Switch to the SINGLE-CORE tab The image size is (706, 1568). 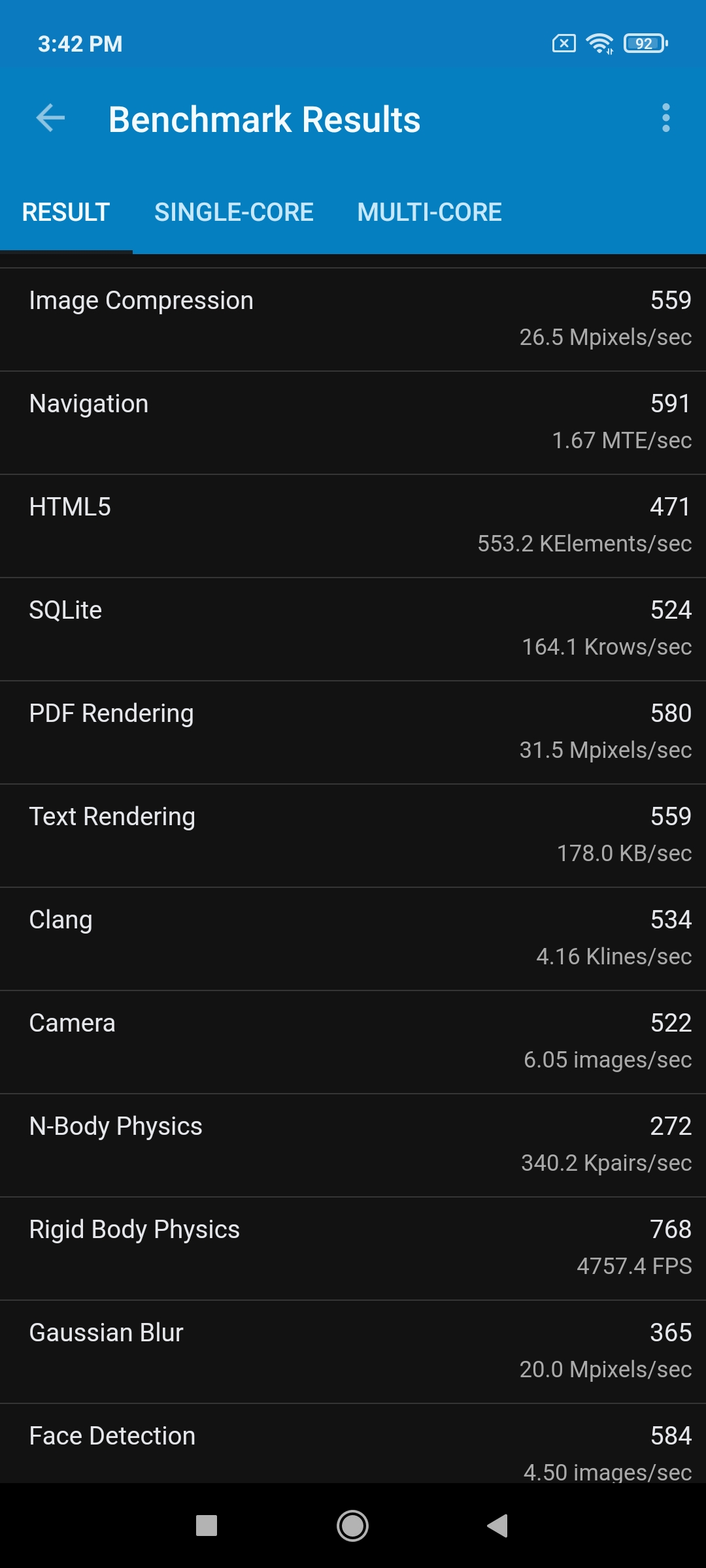[234, 212]
